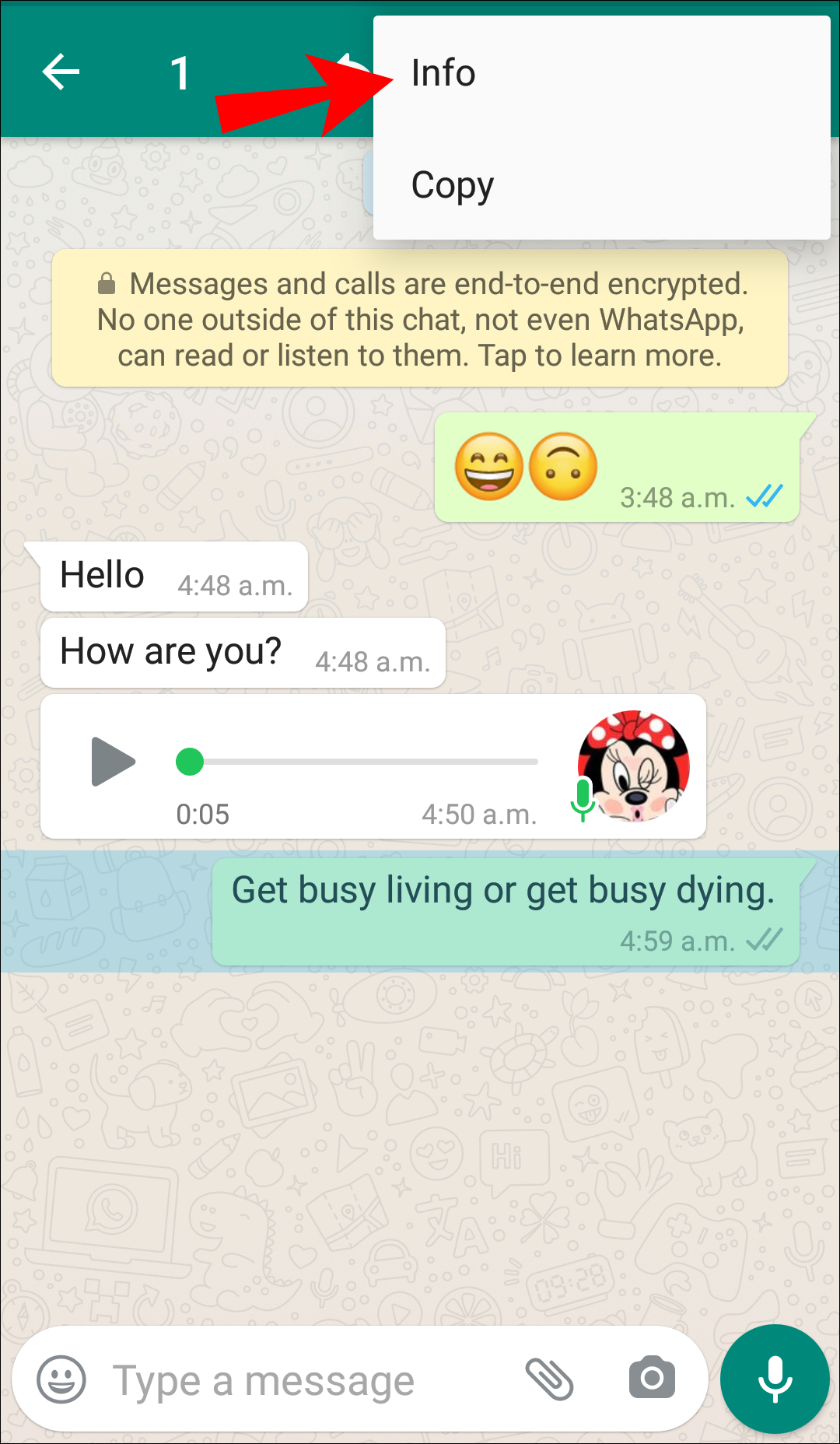Tap the end-to-end encryption notice
Screen dimensions: 840x1444
pos(420,319)
